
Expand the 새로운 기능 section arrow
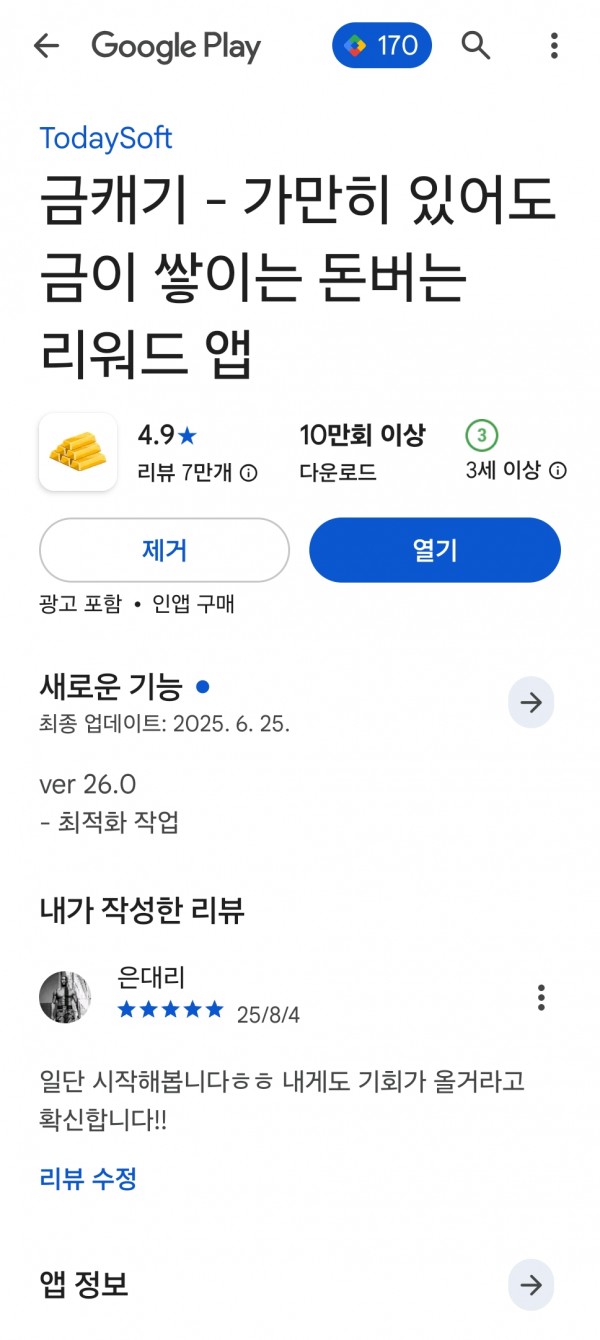coord(531,703)
